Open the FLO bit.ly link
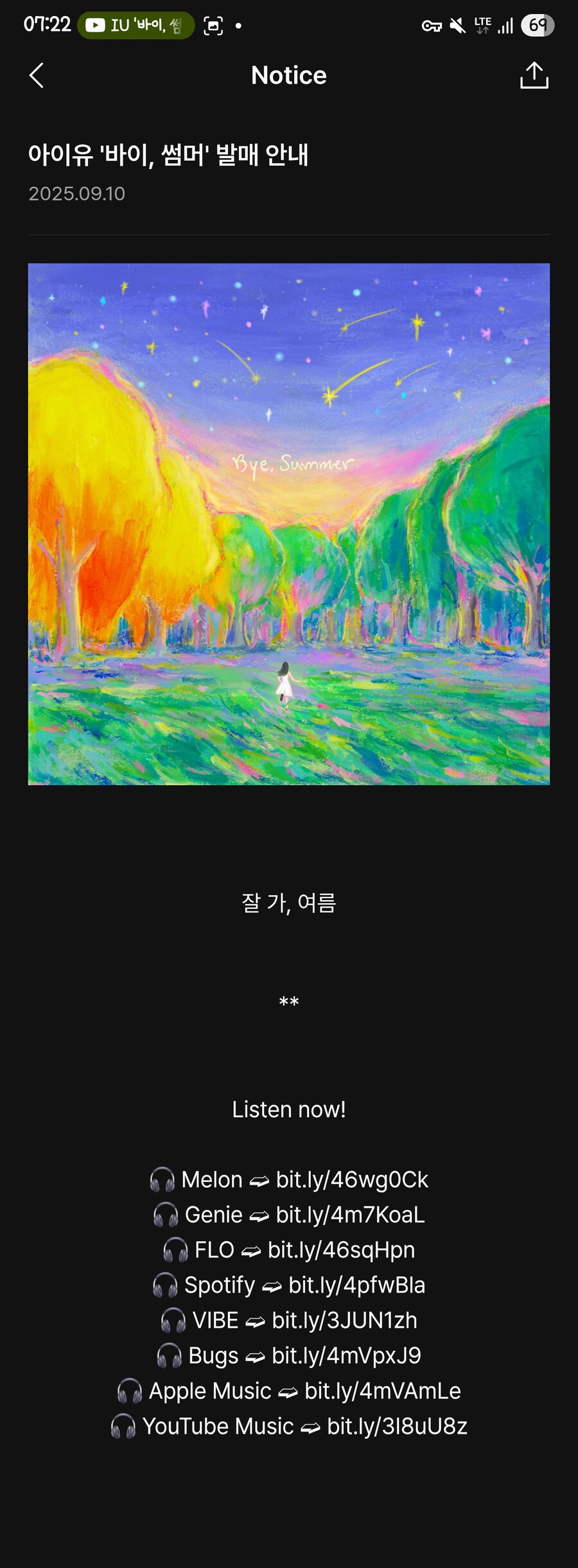Screen dimensions: 578x1568 (x=341, y=1250)
